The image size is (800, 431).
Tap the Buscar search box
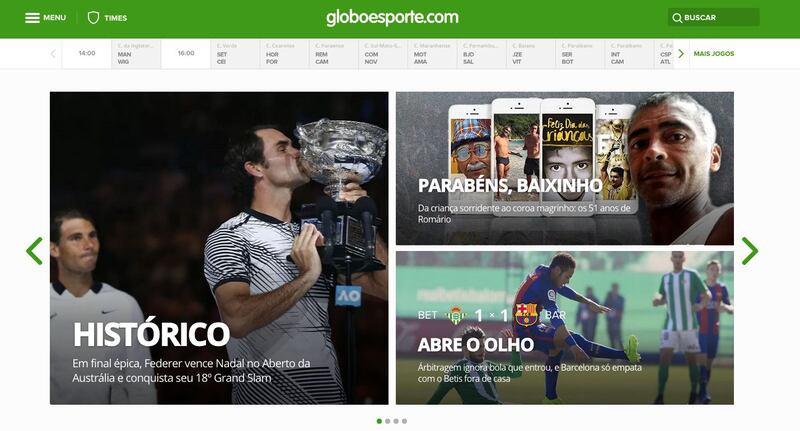[x=714, y=18]
